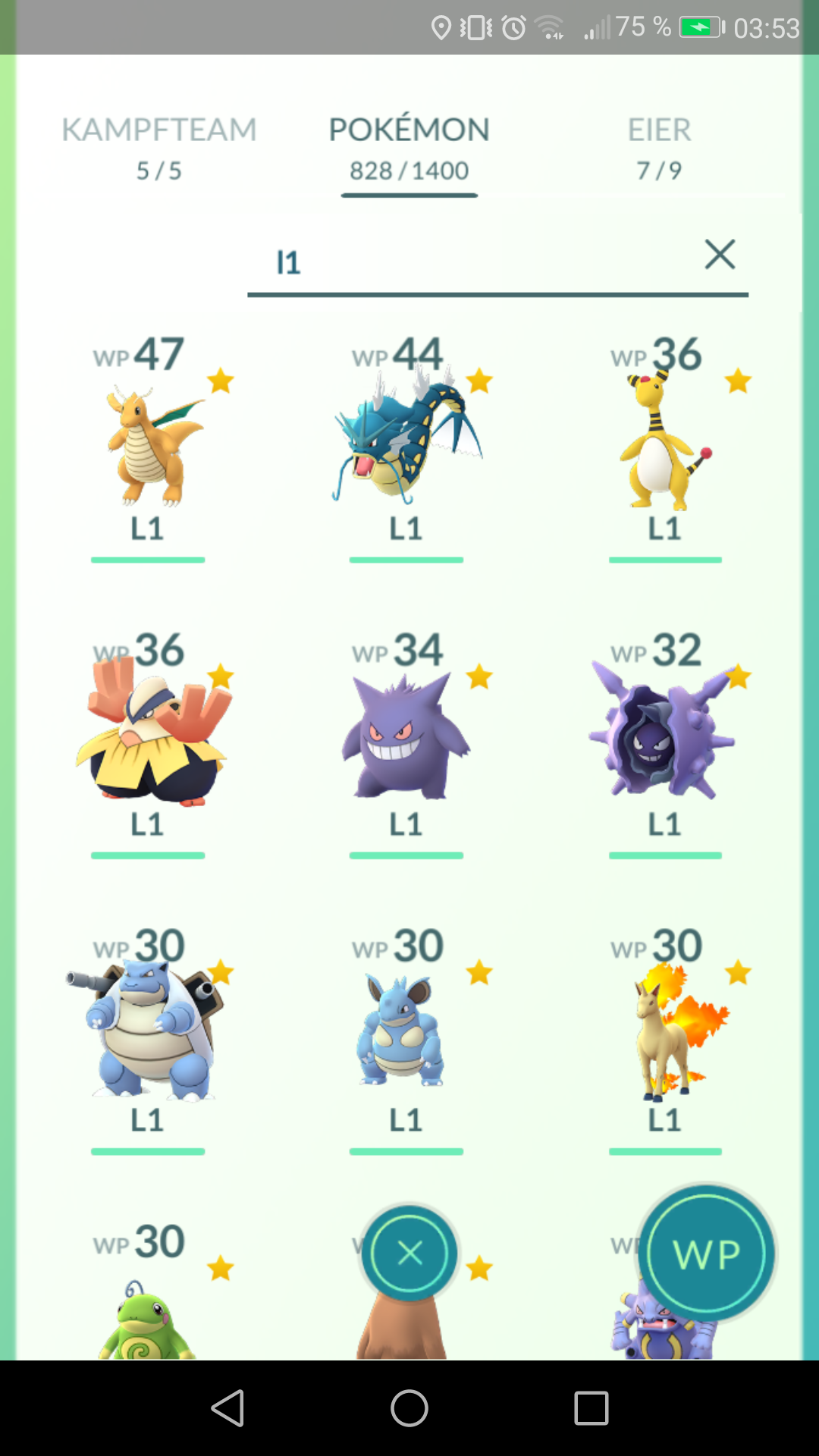Switch to the Eier tab

pyautogui.click(x=659, y=149)
